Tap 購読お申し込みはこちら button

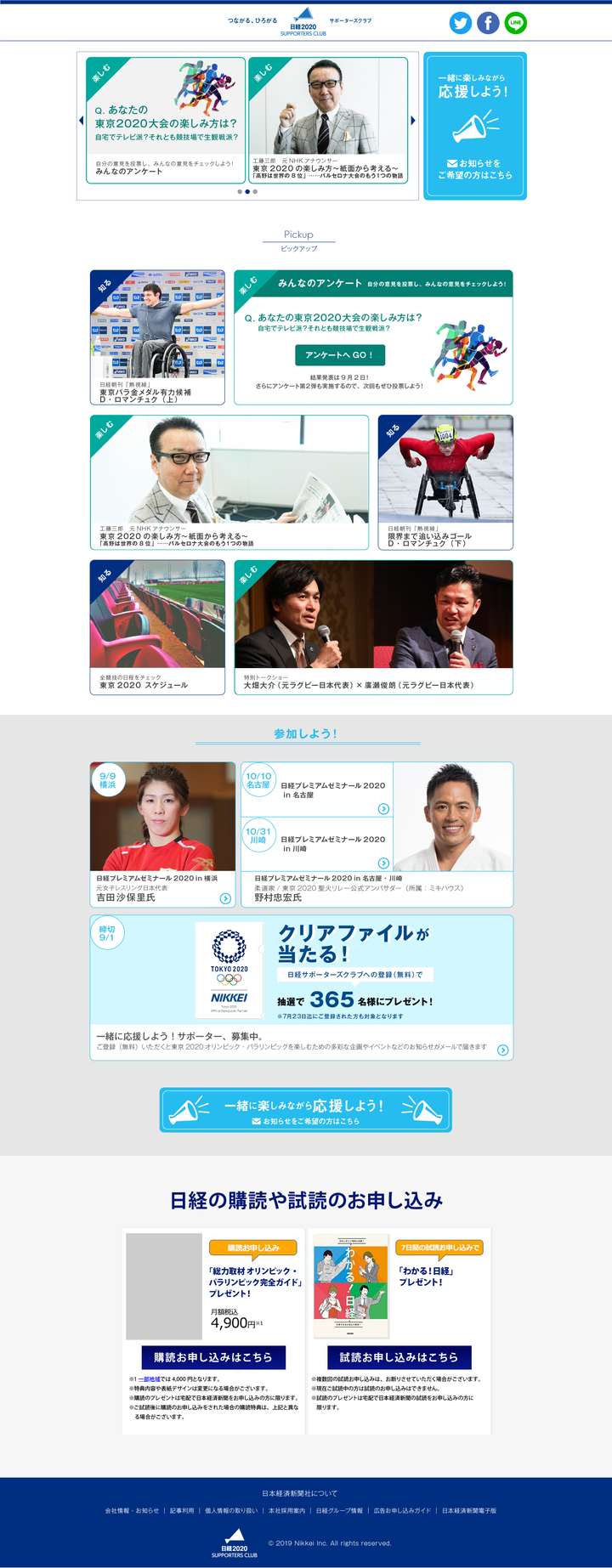click(x=212, y=1357)
